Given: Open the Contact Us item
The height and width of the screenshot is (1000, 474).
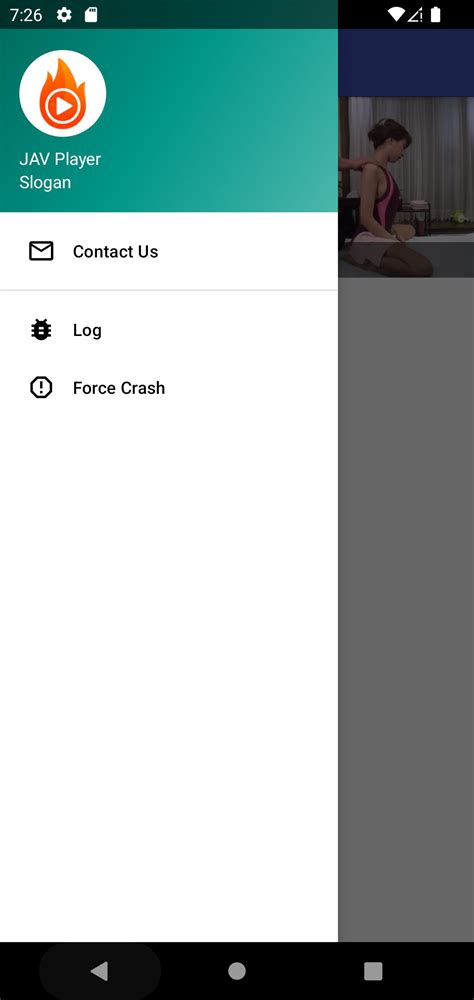Looking at the screenshot, I should 168,251.
